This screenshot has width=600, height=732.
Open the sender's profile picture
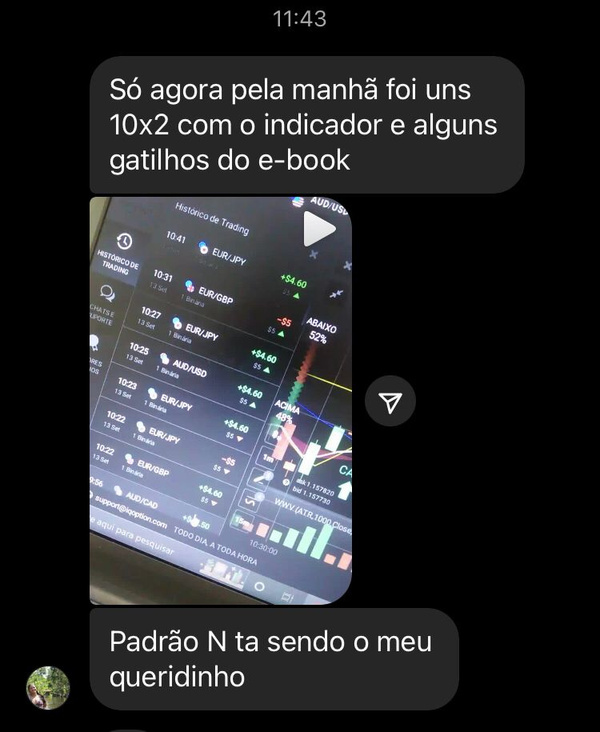click(x=47, y=688)
